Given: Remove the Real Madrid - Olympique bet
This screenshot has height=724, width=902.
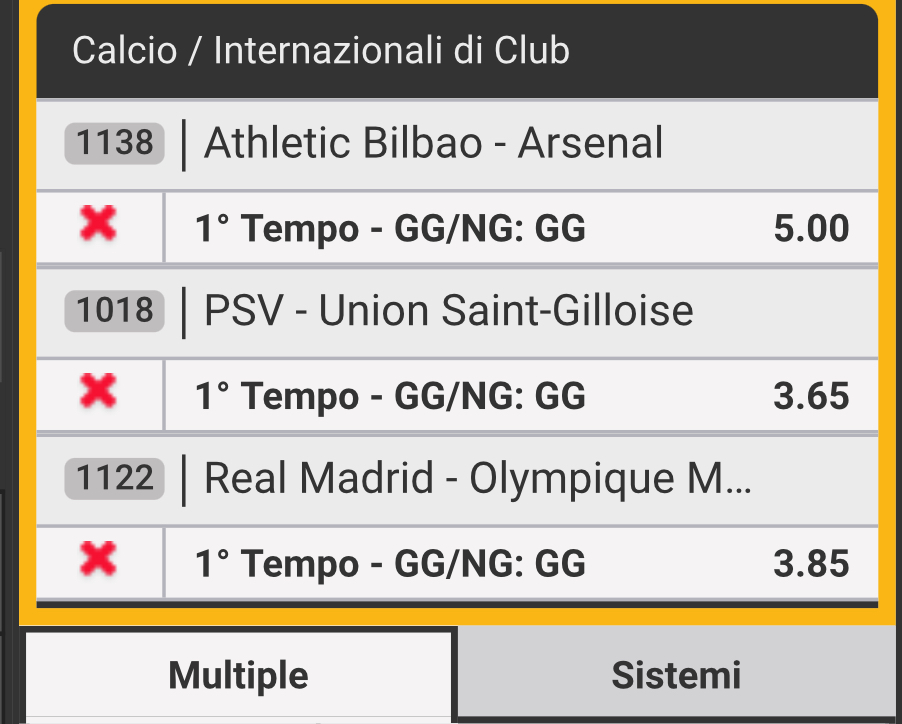Looking at the screenshot, I should [98, 560].
